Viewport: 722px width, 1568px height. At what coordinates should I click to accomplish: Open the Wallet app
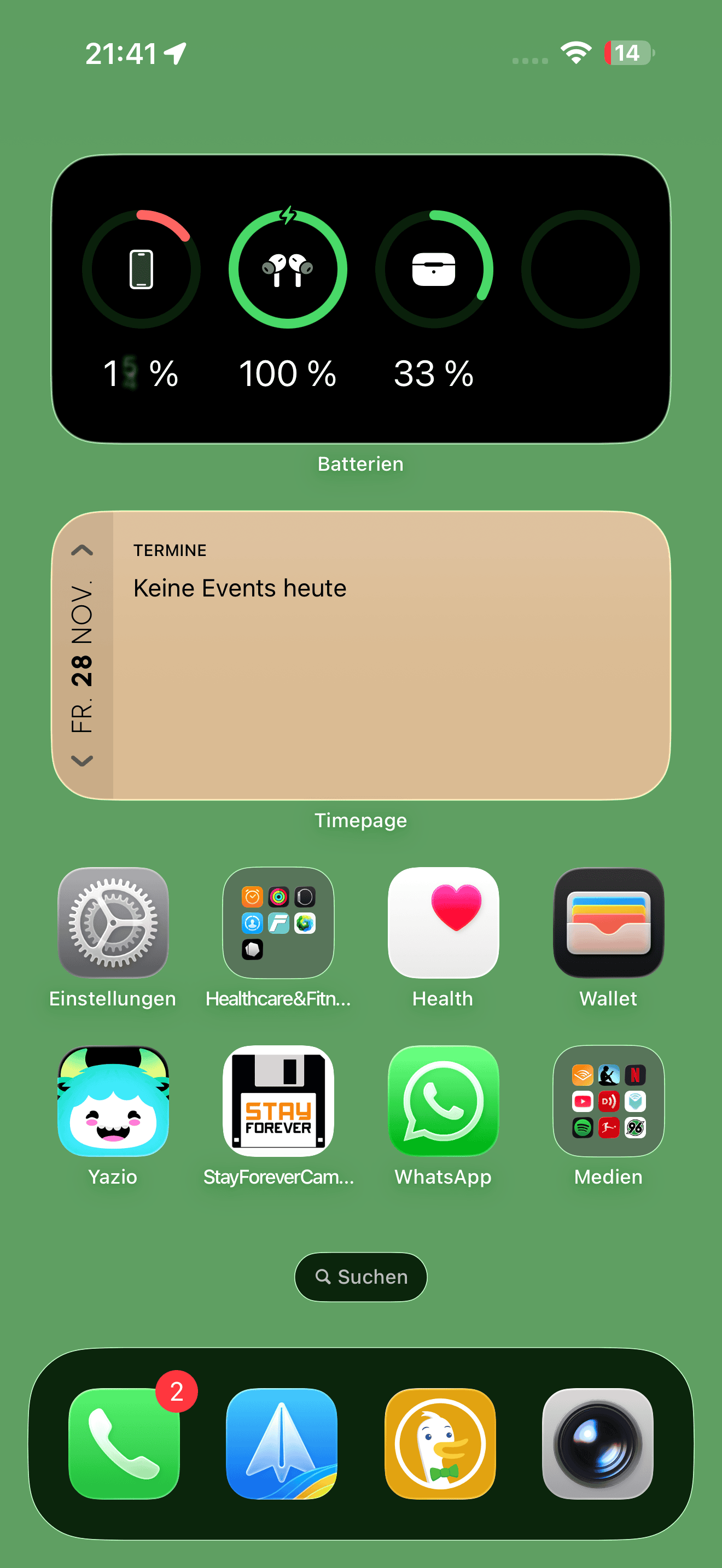click(x=608, y=922)
